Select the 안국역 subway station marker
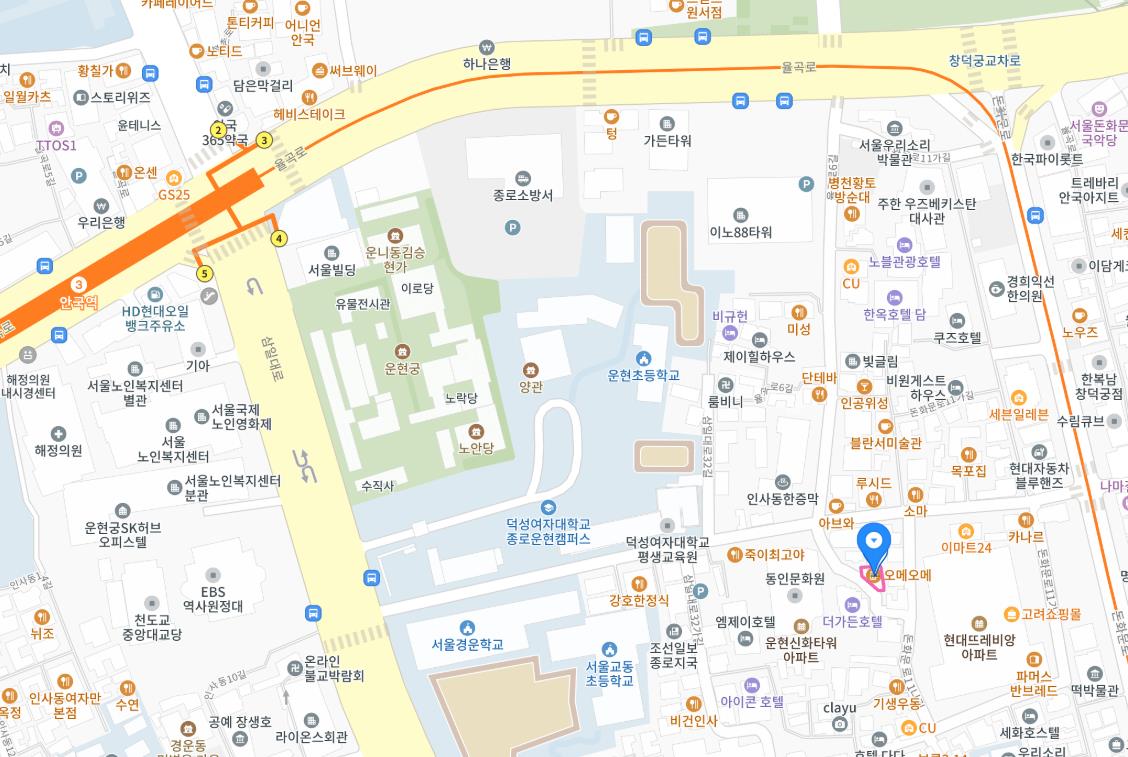This screenshot has width=1128, height=757. pos(79,286)
